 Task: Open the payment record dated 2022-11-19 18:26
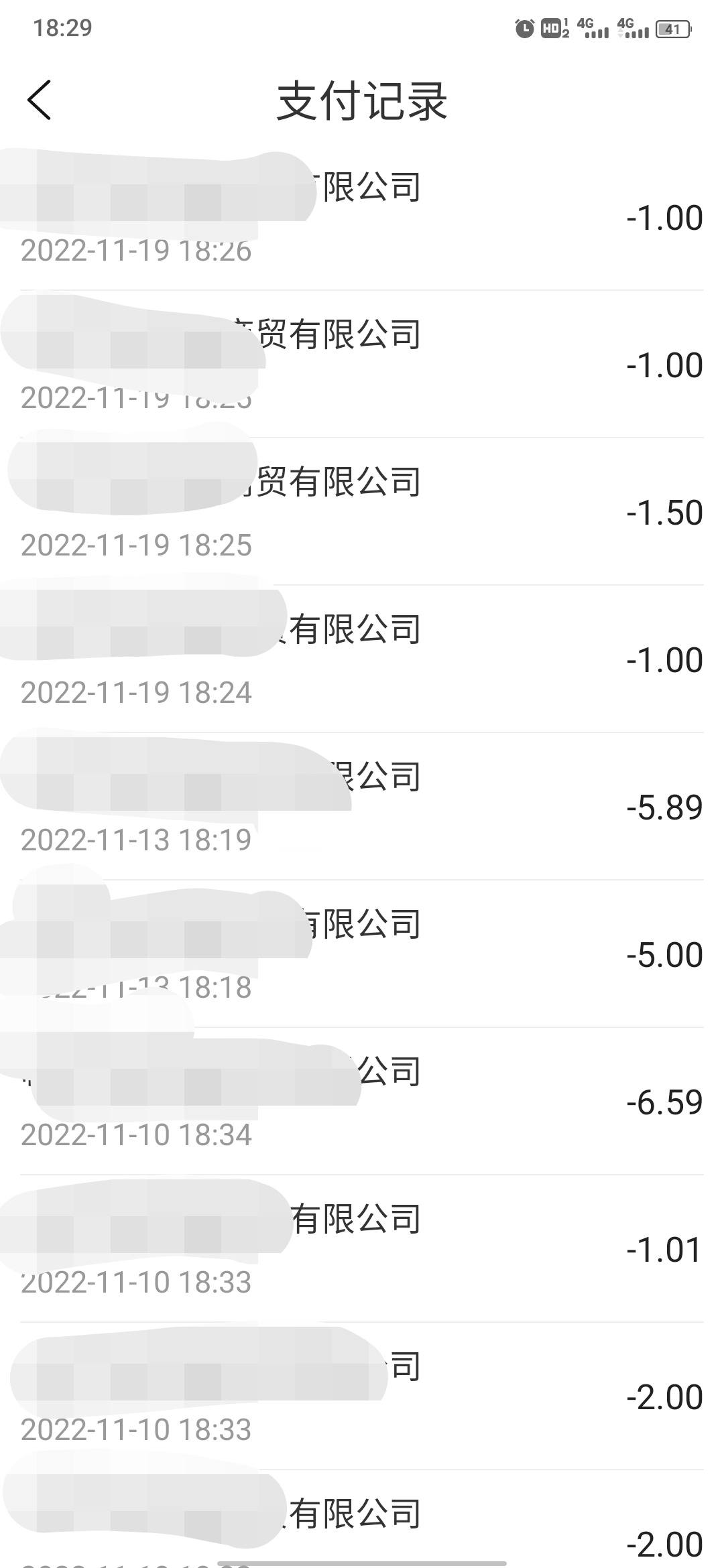tap(362, 217)
